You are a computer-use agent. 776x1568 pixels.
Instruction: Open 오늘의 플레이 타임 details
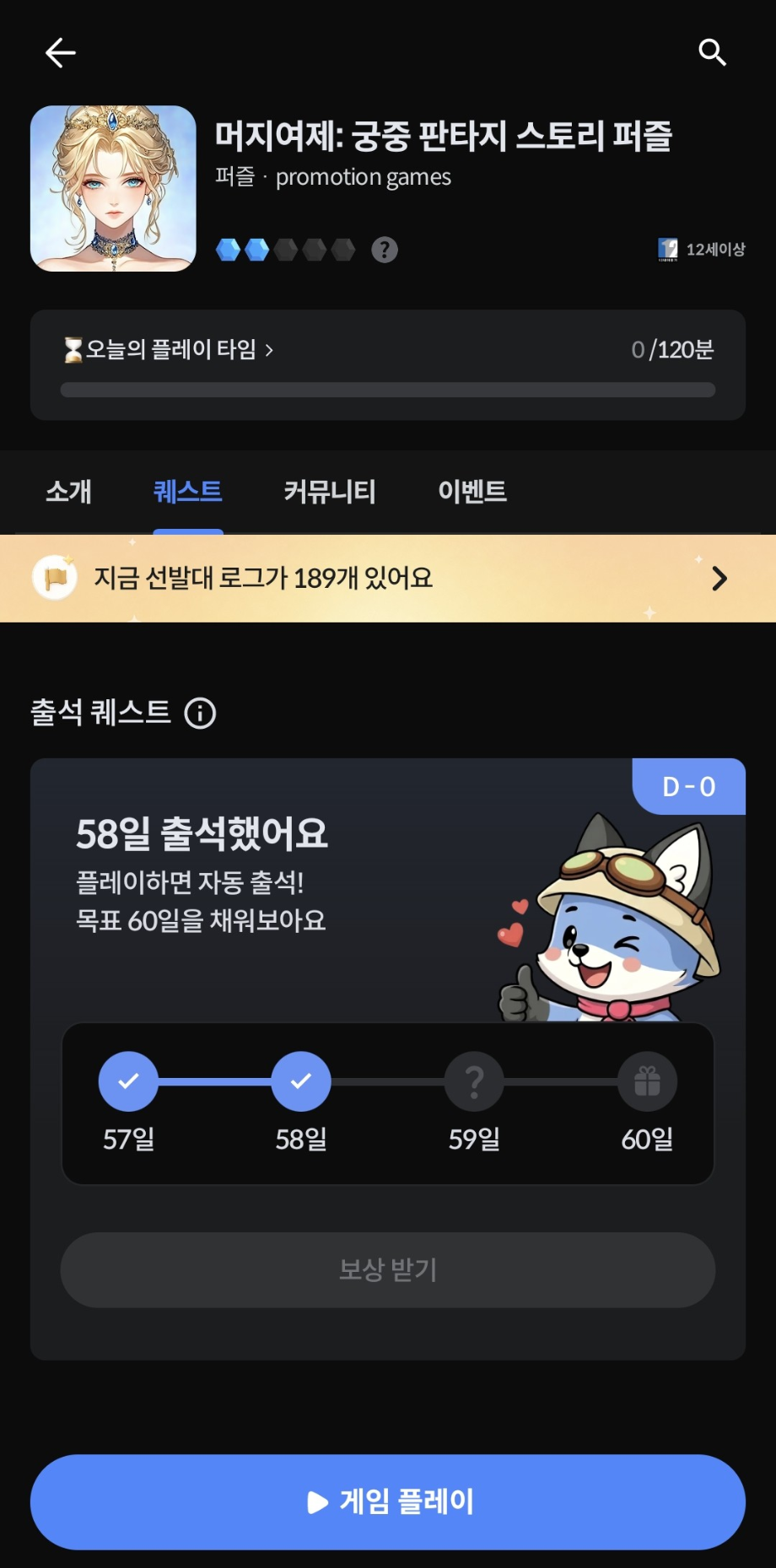point(170,349)
